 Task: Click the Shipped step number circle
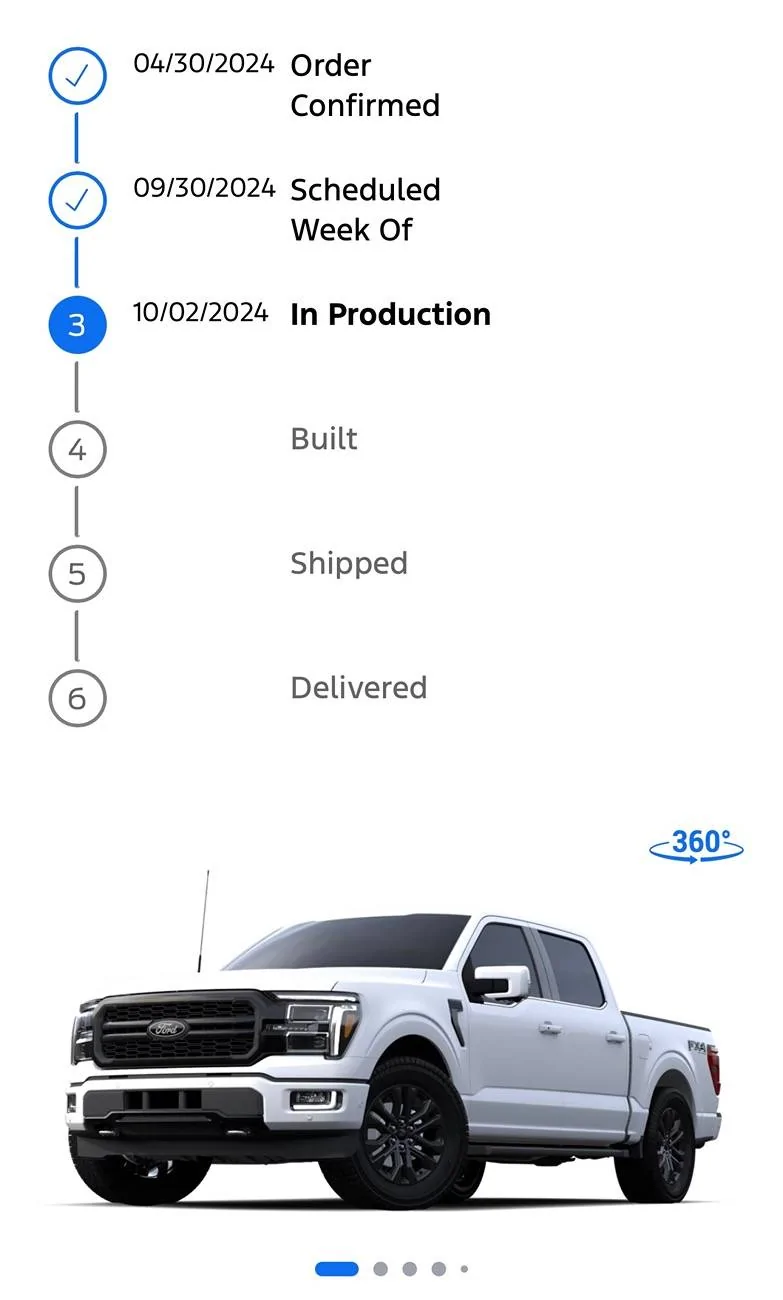(78, 574)
